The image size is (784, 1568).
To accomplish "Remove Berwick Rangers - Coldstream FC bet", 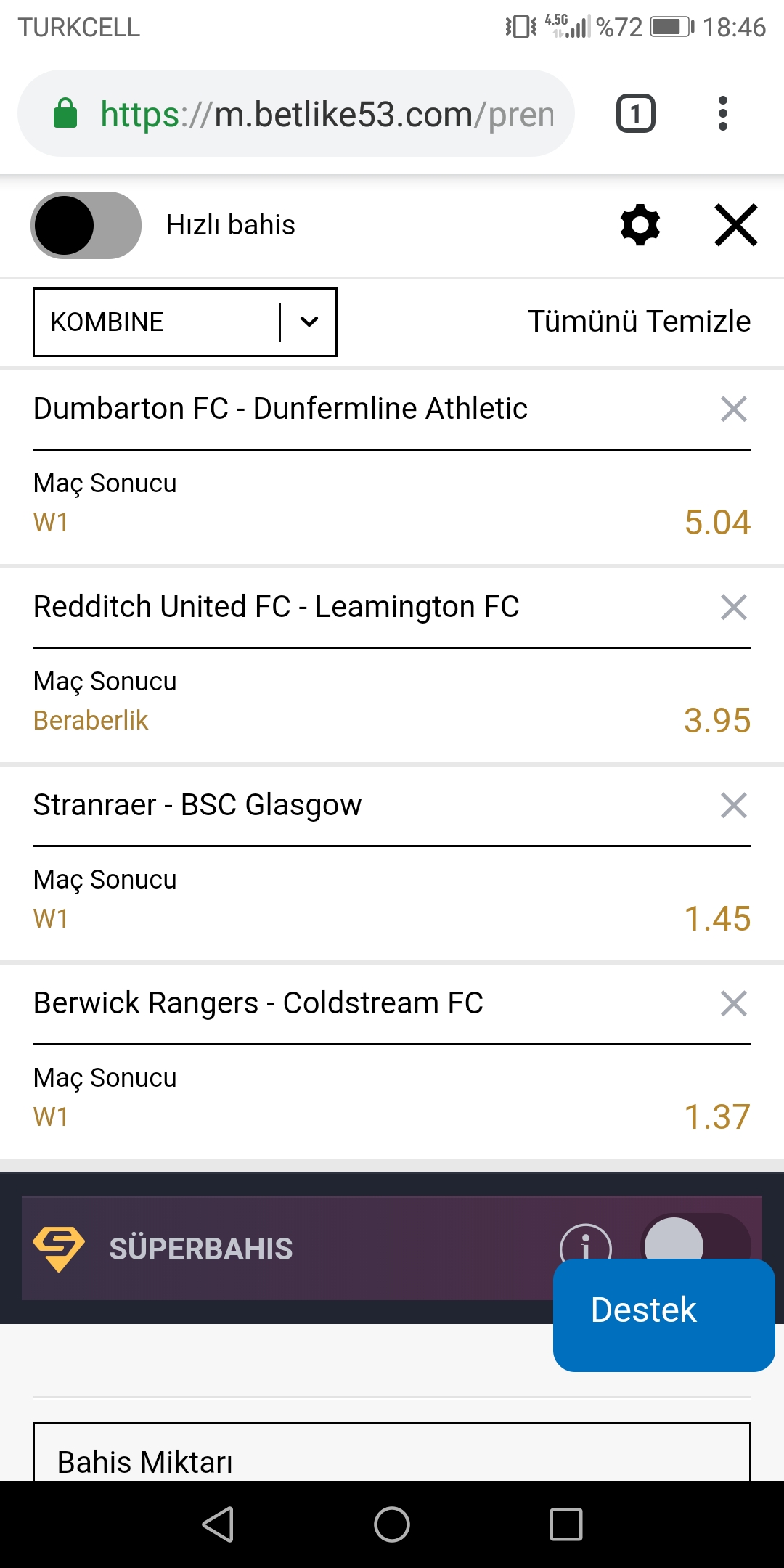I will click(x=734, y=1003).
